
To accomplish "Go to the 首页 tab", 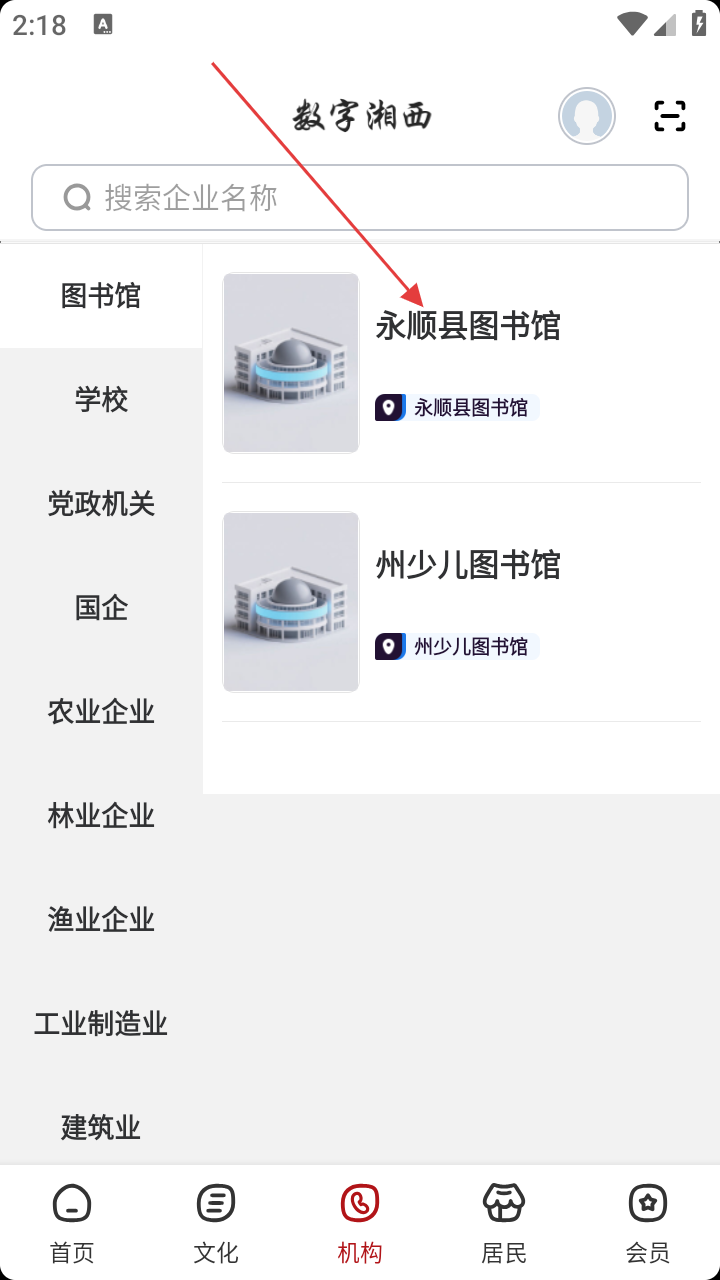I will [72, 1222].
